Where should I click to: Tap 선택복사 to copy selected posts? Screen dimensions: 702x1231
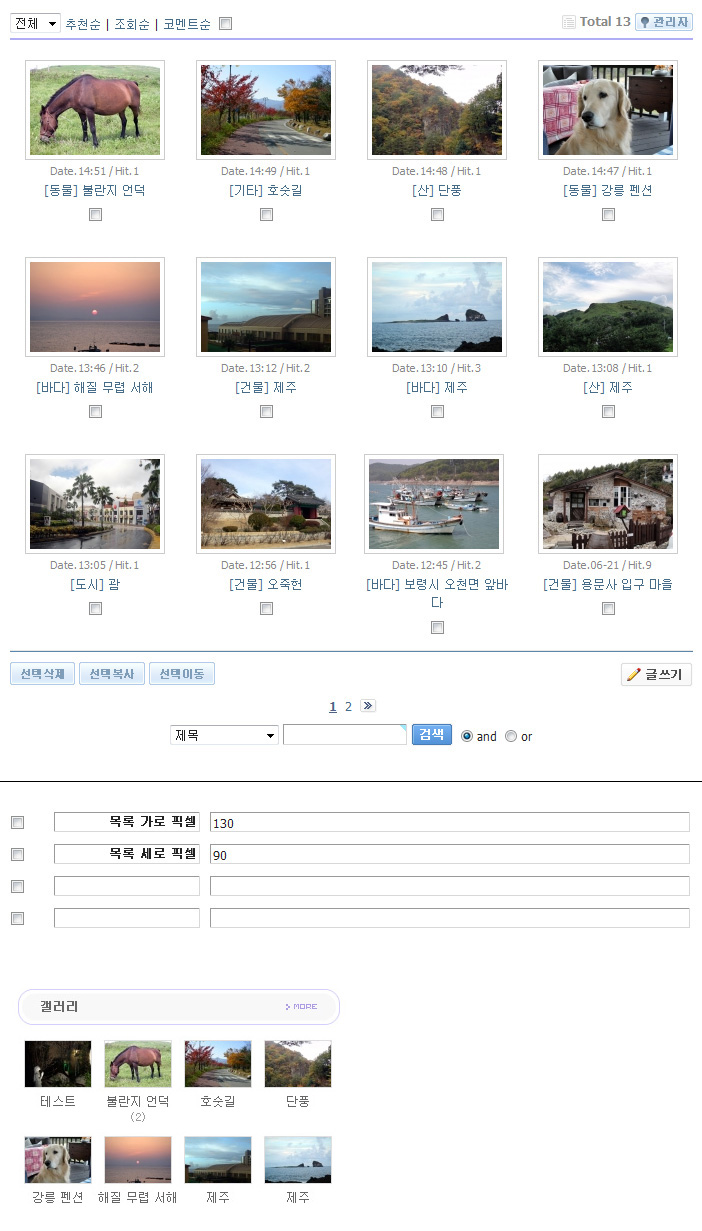coord(112,674)
